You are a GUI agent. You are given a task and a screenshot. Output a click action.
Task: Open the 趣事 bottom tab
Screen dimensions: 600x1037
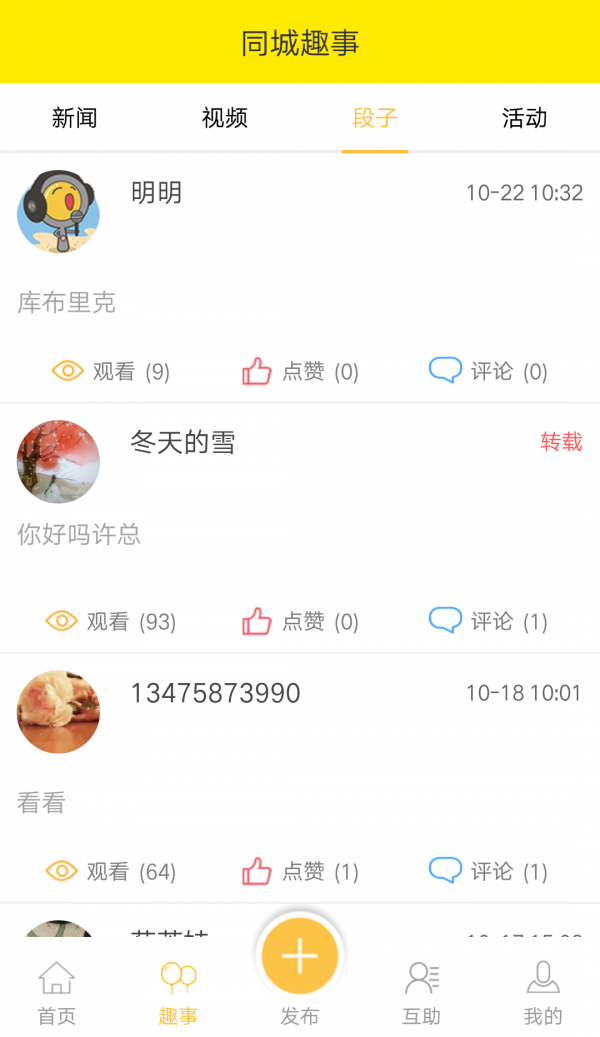[178, 993]
